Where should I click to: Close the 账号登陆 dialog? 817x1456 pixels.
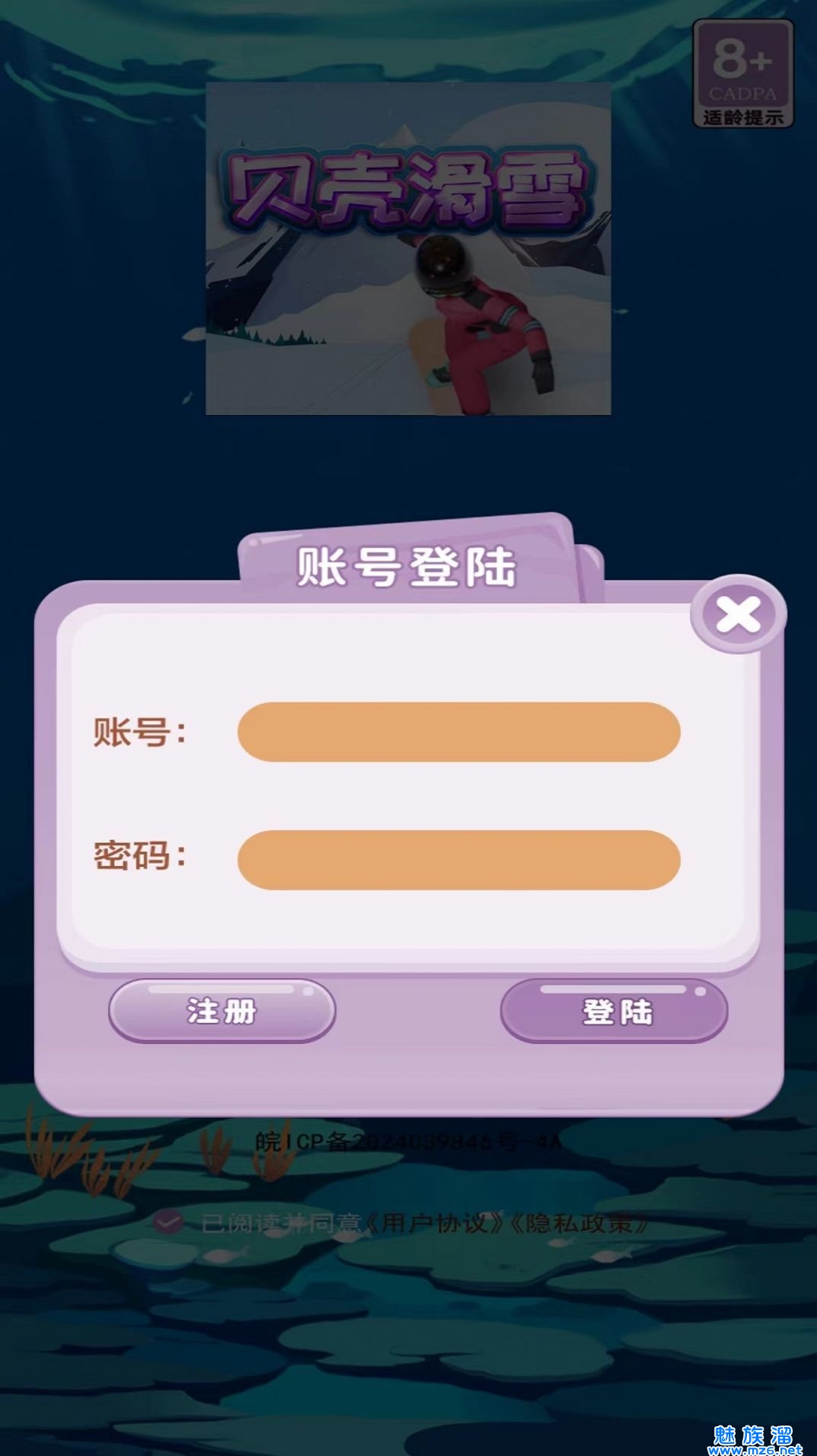tap(738, 613)
